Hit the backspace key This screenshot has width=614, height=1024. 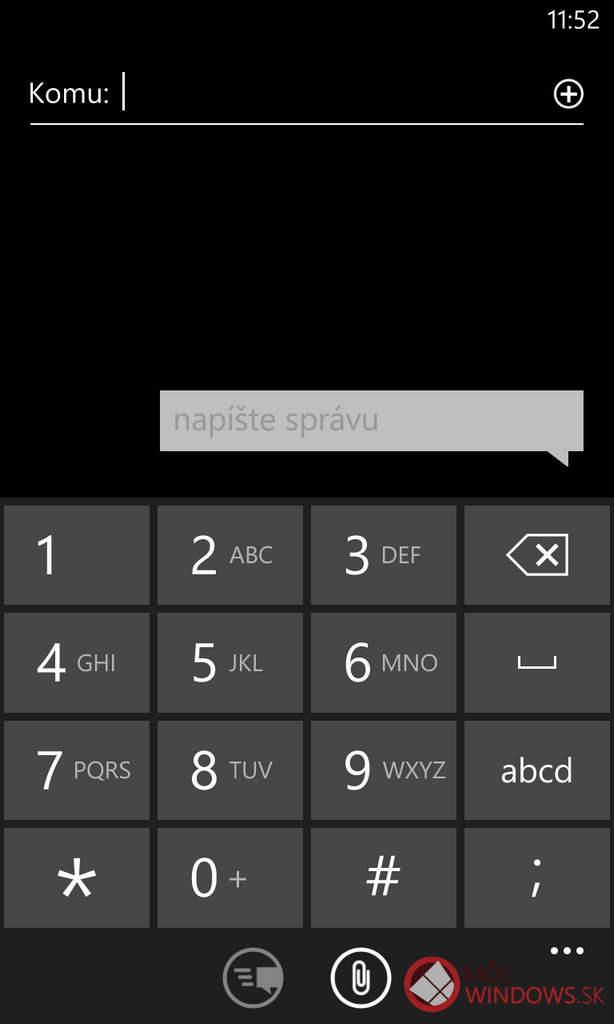coord(537,555)
